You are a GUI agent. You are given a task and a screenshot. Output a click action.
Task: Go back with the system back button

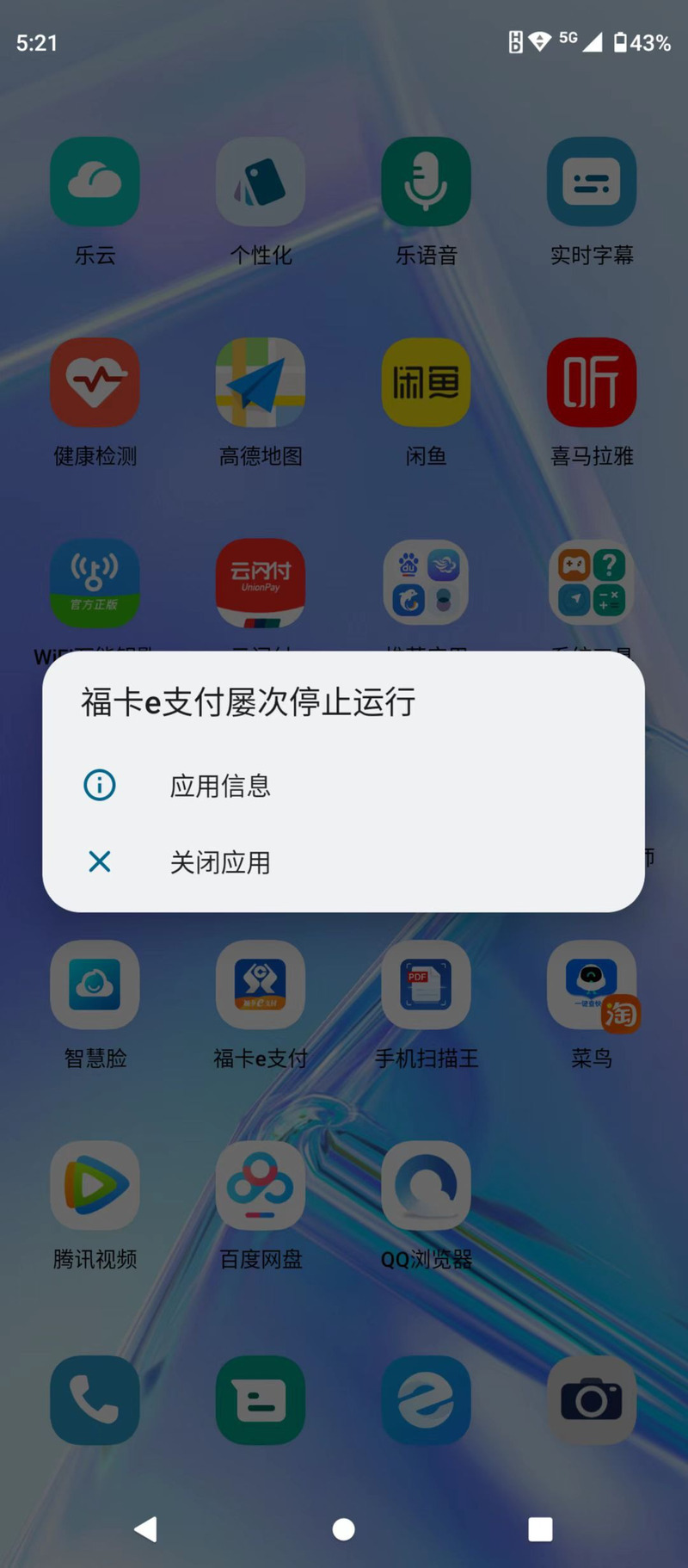point(145,1528)
